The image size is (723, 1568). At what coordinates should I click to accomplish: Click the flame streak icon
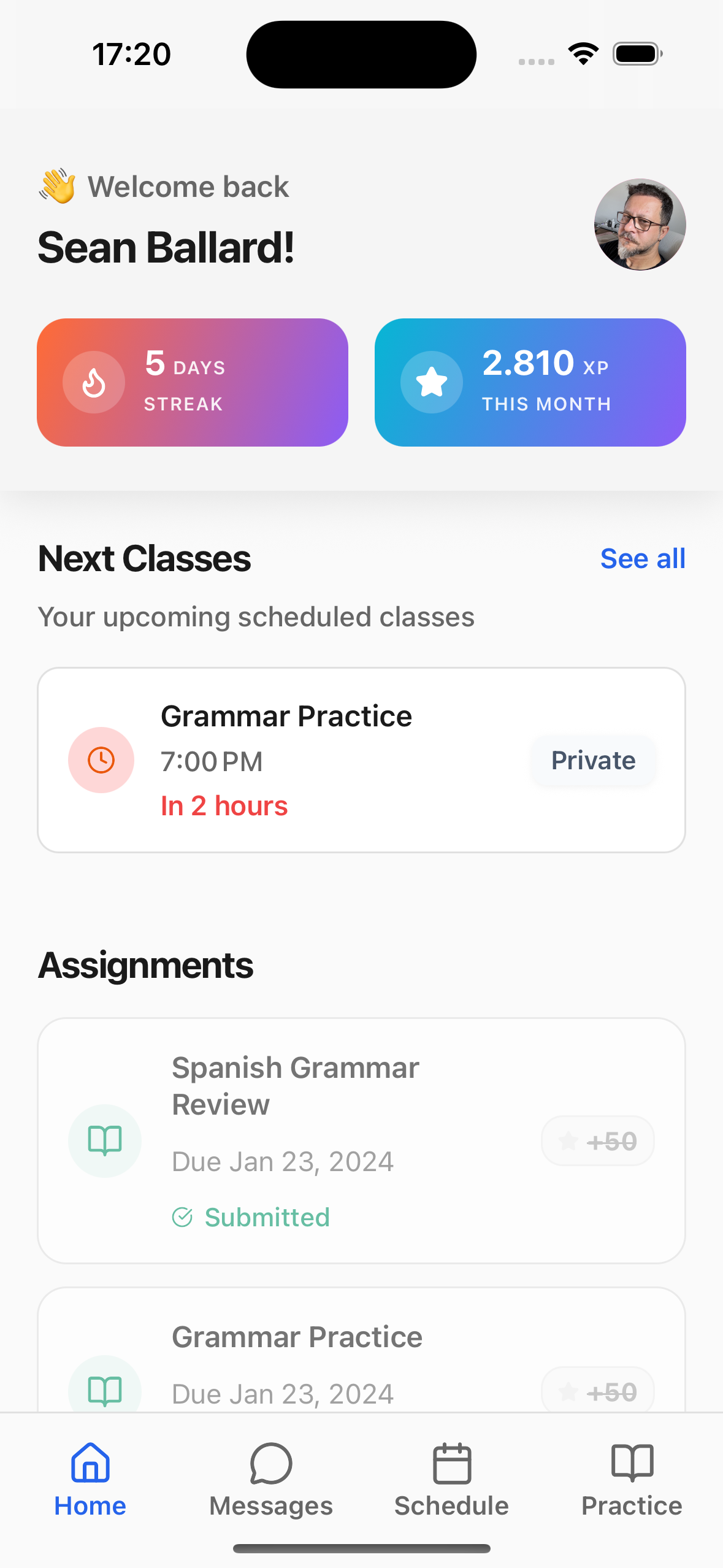click(x=93, y=382)
